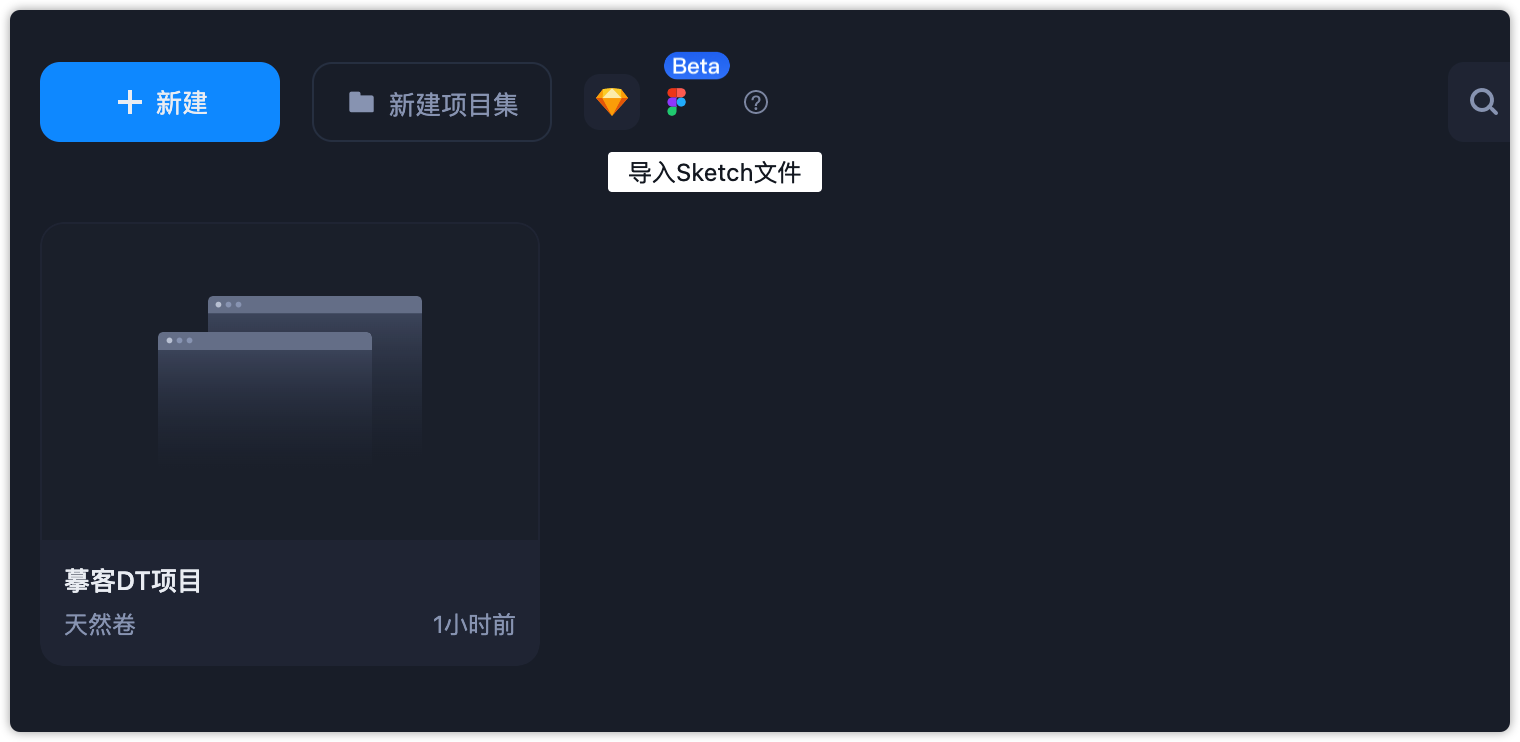Import from Figma Beta icon

[677, 102]
